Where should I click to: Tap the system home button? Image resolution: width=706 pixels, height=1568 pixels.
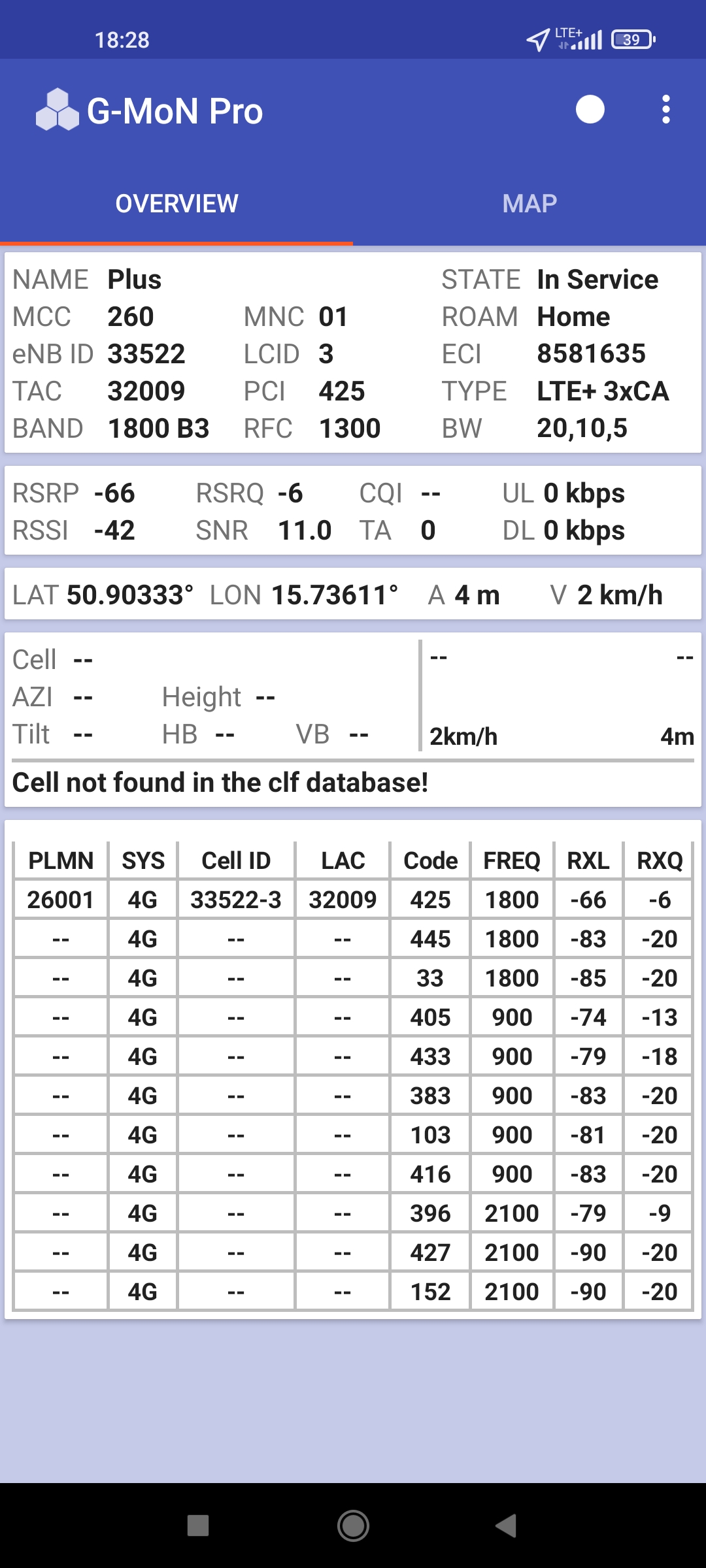(x=353, y=1526)
